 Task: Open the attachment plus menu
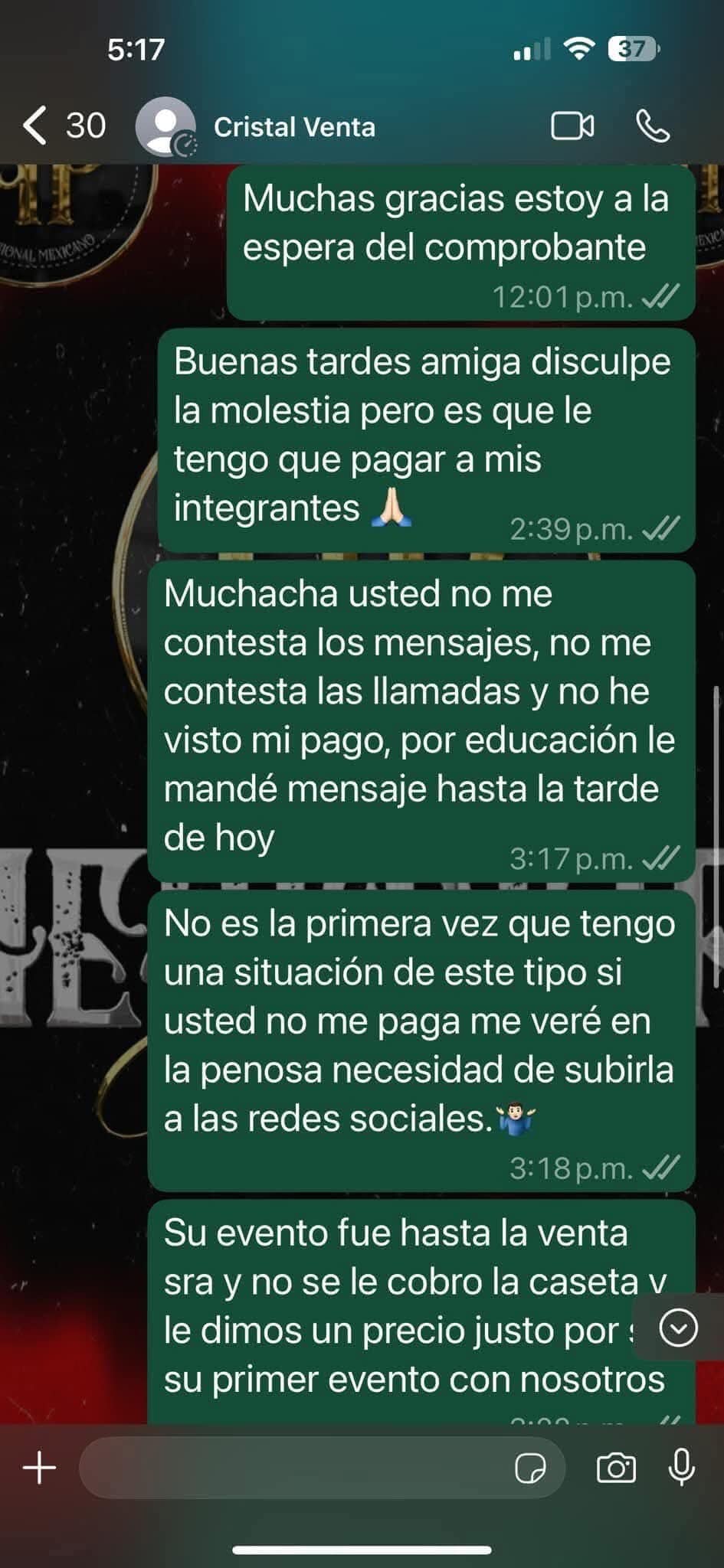point(40,1468)
